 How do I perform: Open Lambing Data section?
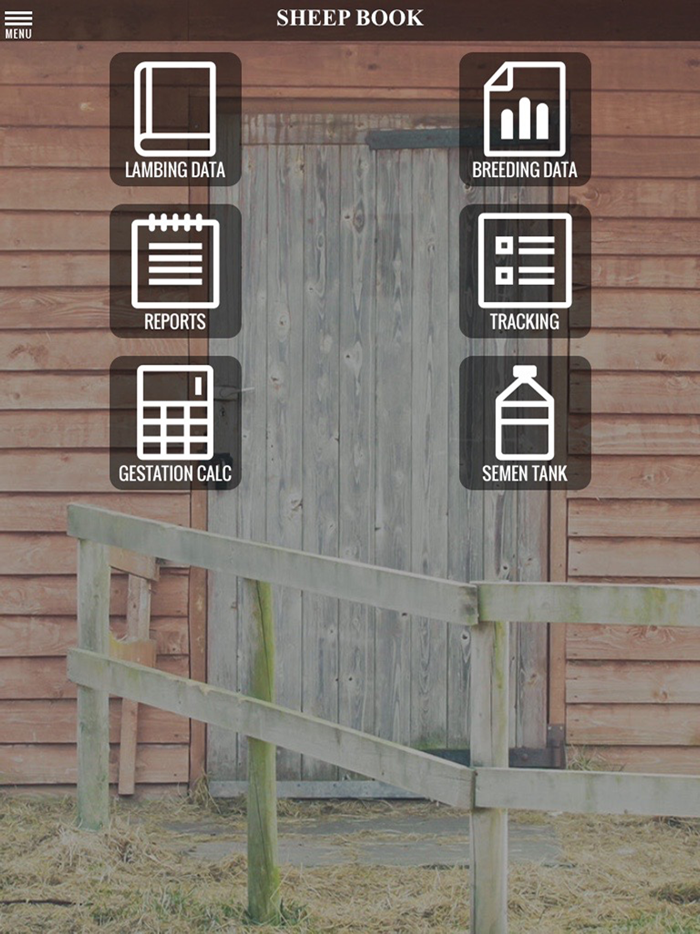coord(175,119)
